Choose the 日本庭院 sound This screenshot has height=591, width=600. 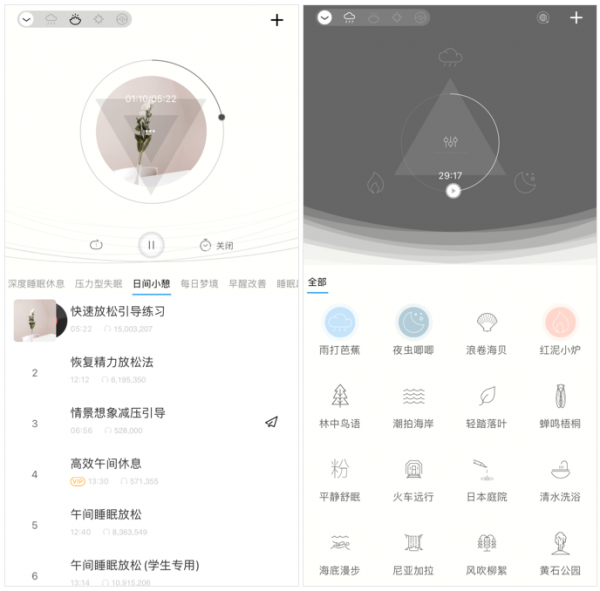486,470
